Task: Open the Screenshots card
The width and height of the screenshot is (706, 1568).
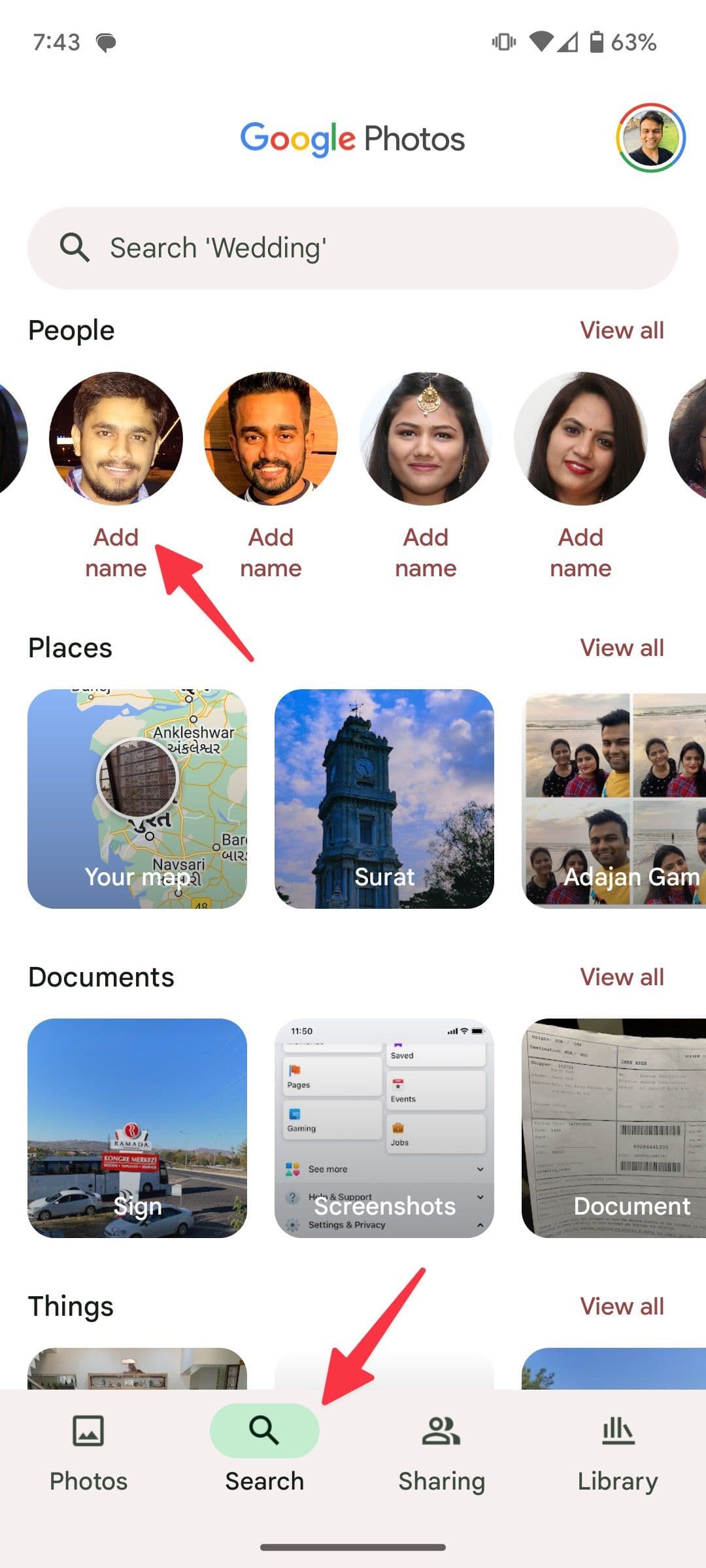Action: [x=384, y=1128]
